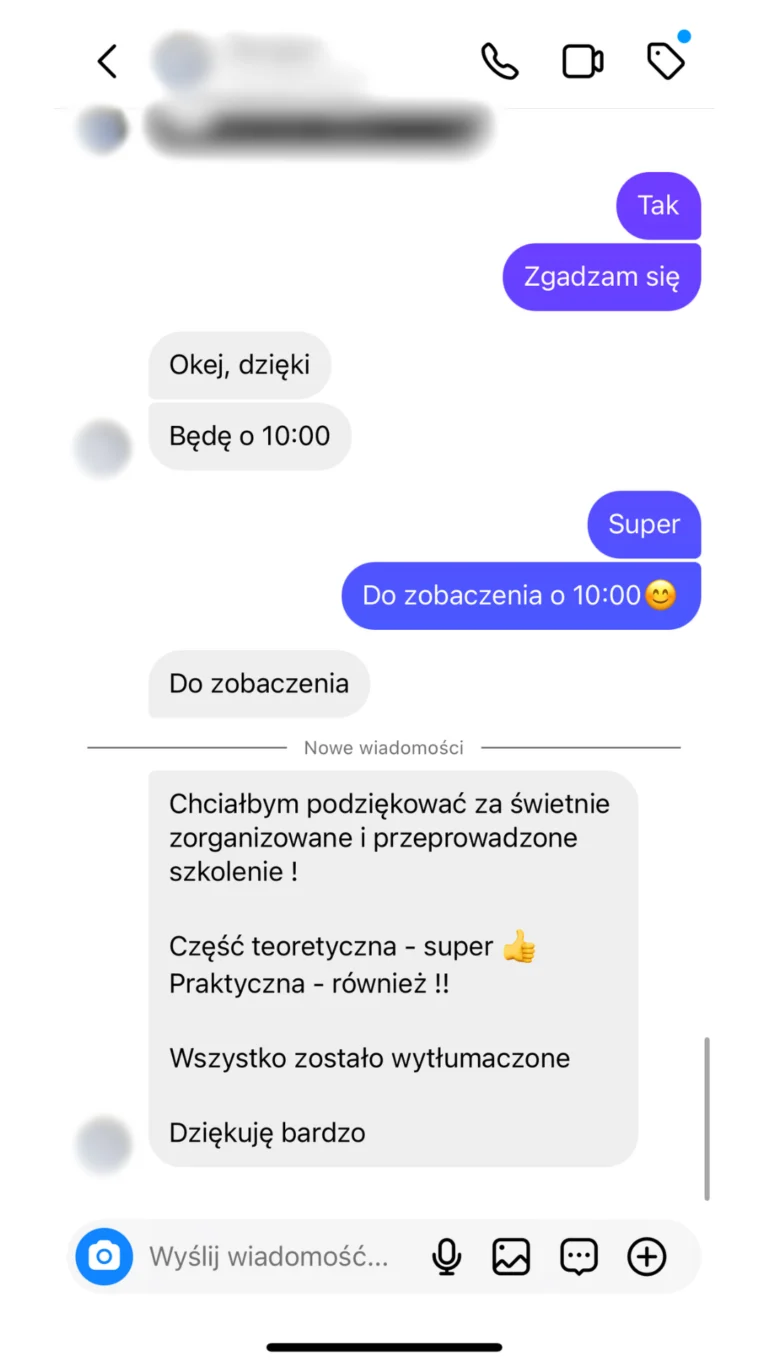
Task: Open the camera to send a photo
Action: [104, 1256]
